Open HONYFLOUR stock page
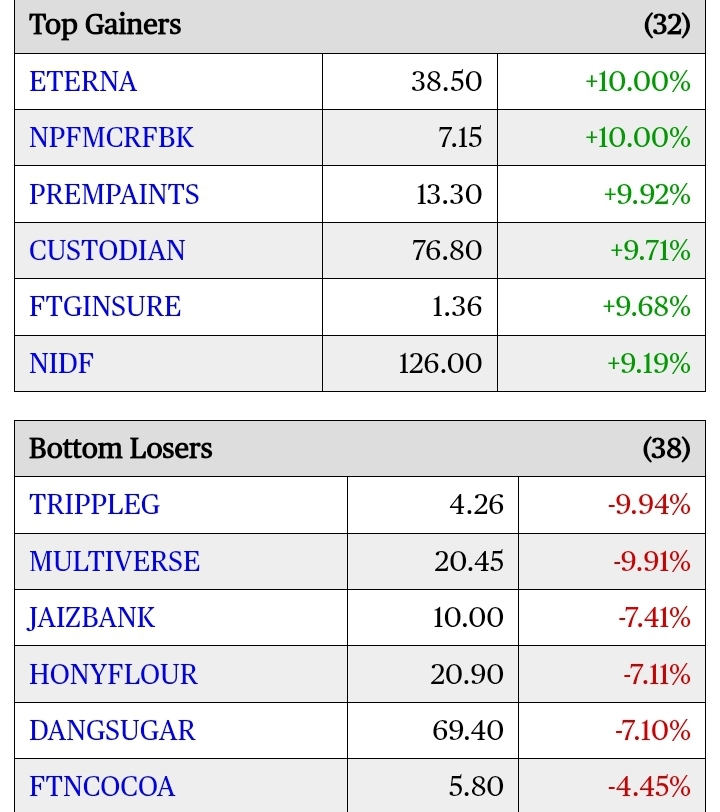Screen dimensions: 720x812 coord(114,674)
